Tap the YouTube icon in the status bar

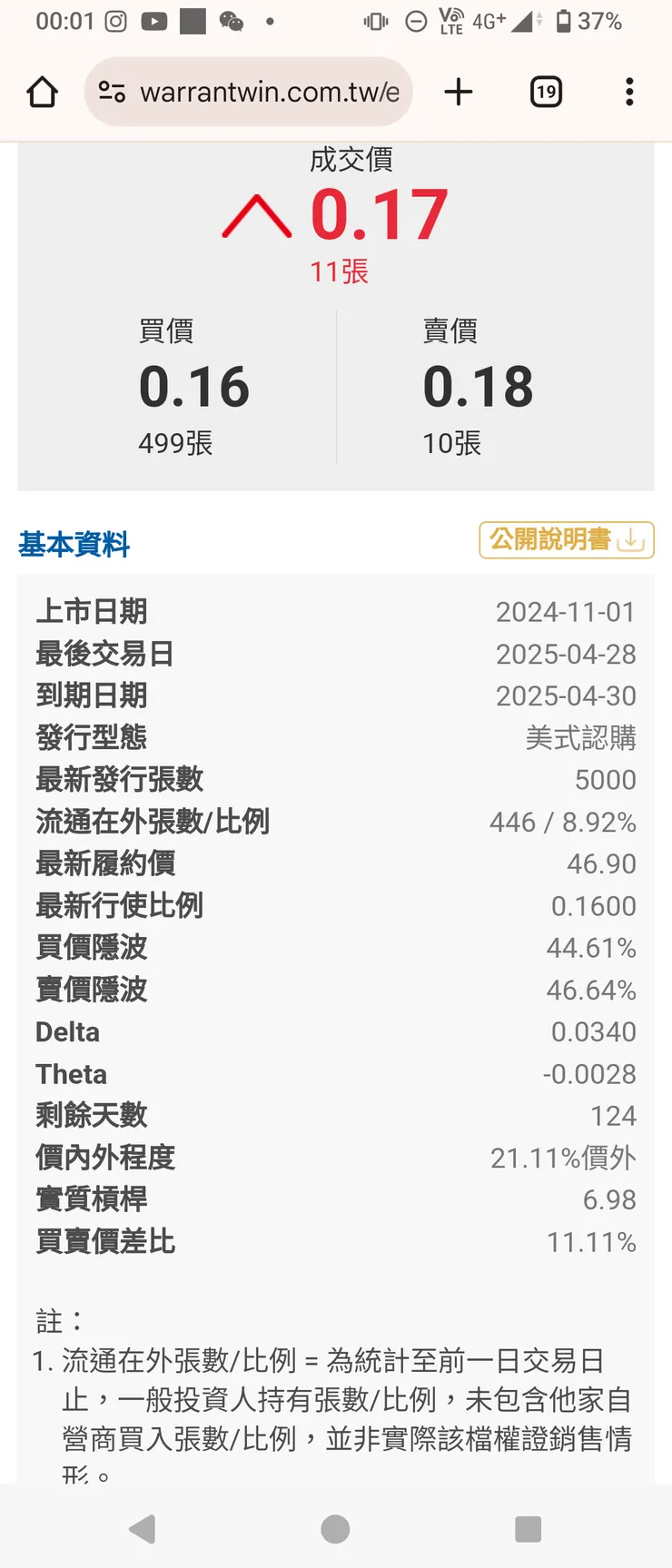[154, 20]
